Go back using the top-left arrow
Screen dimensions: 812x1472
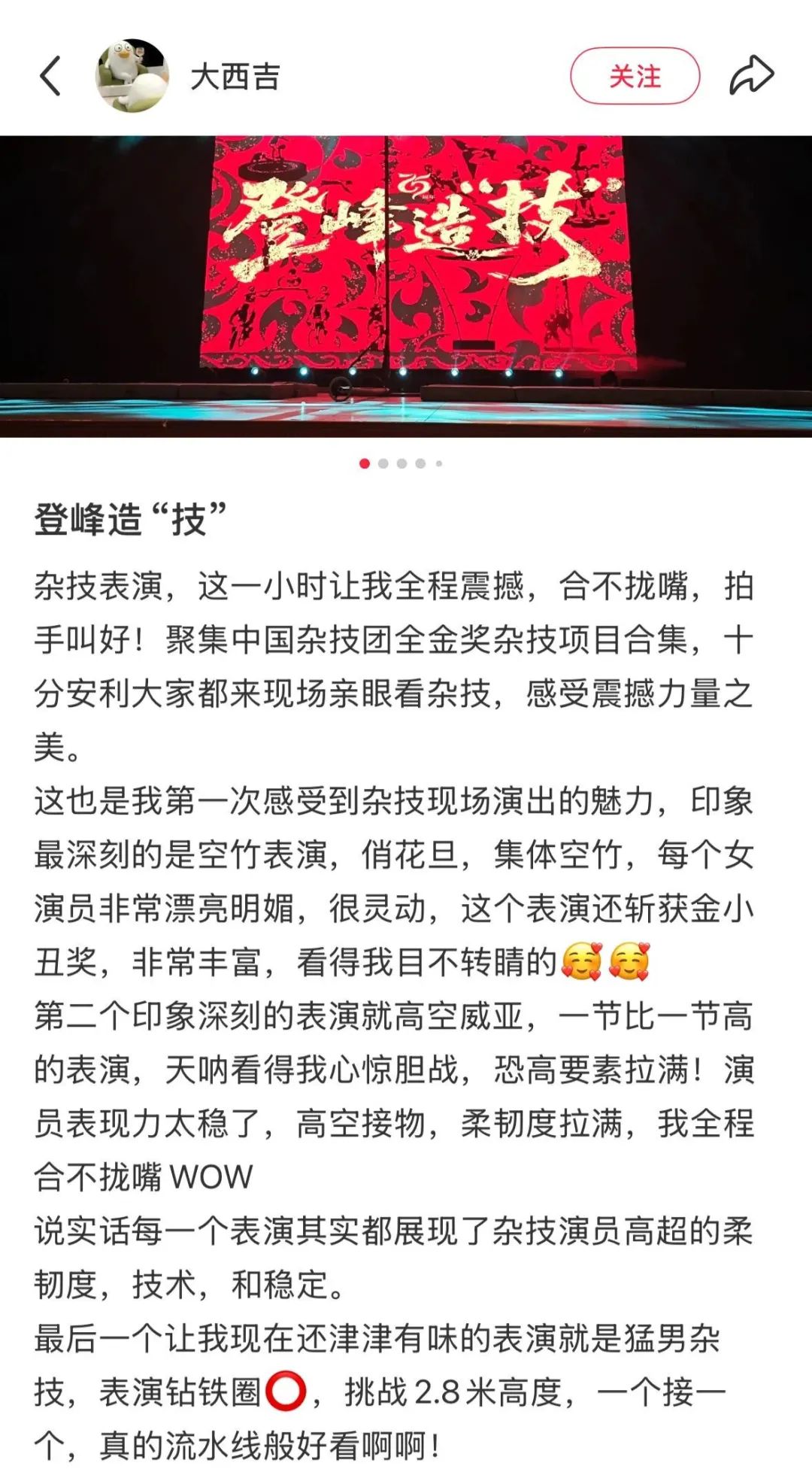[x=50, y=76]
